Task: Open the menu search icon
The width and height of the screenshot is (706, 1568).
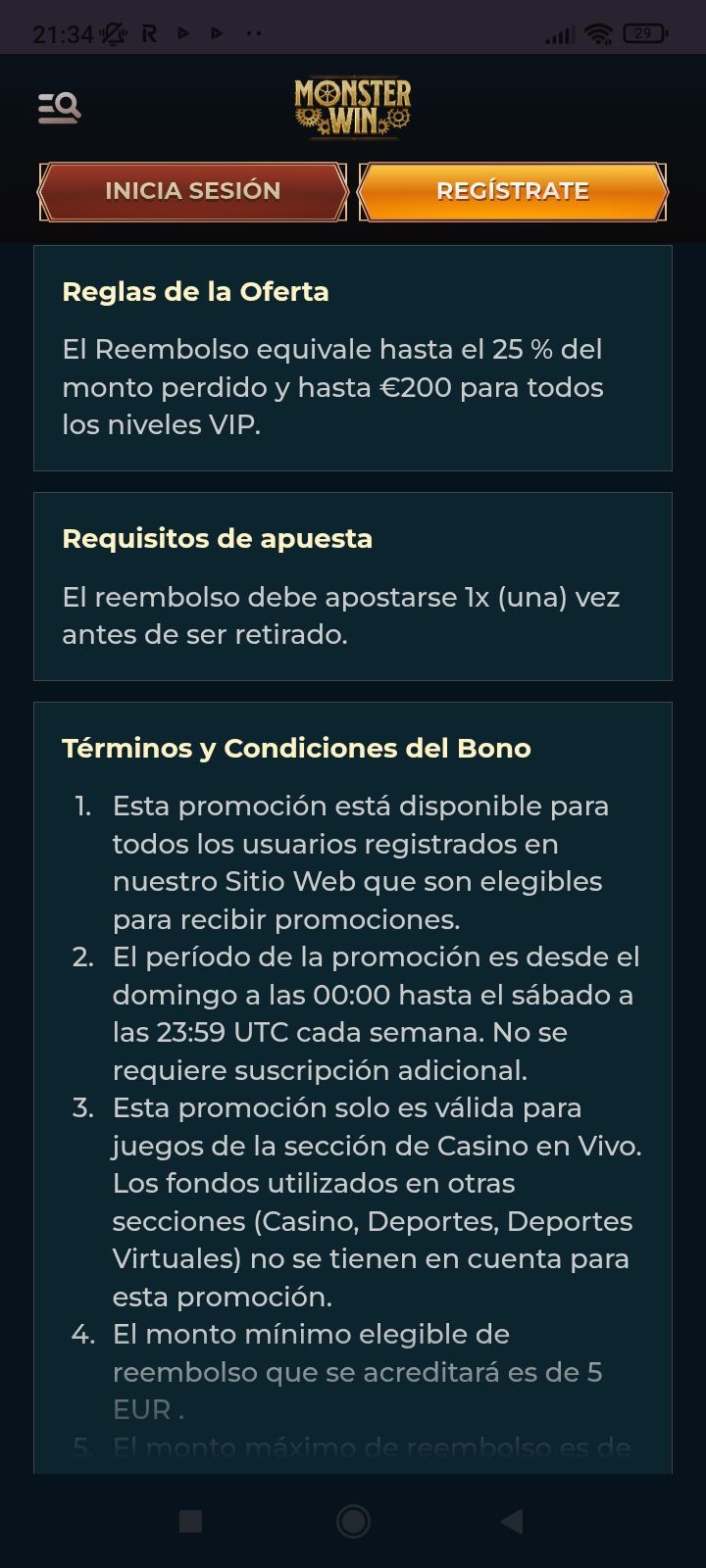Action: (x=59, y=108)
